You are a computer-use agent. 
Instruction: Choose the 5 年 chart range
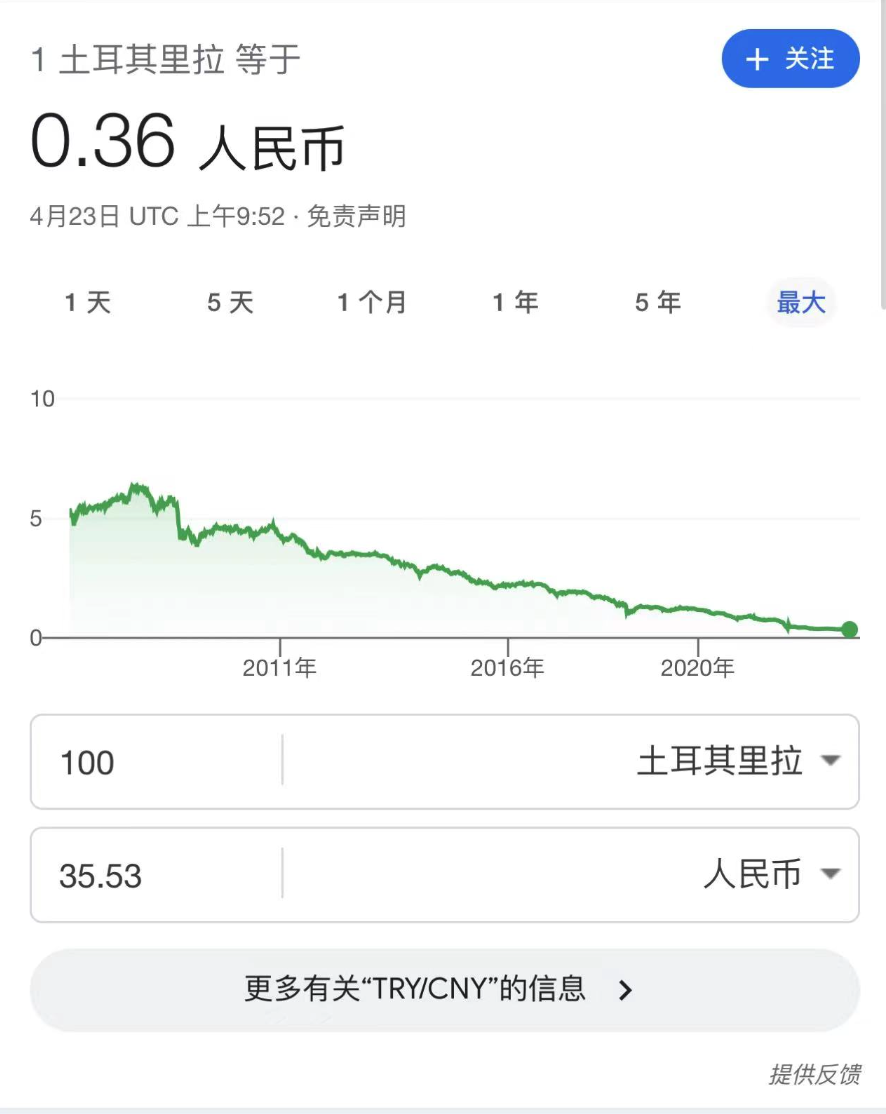658,303
